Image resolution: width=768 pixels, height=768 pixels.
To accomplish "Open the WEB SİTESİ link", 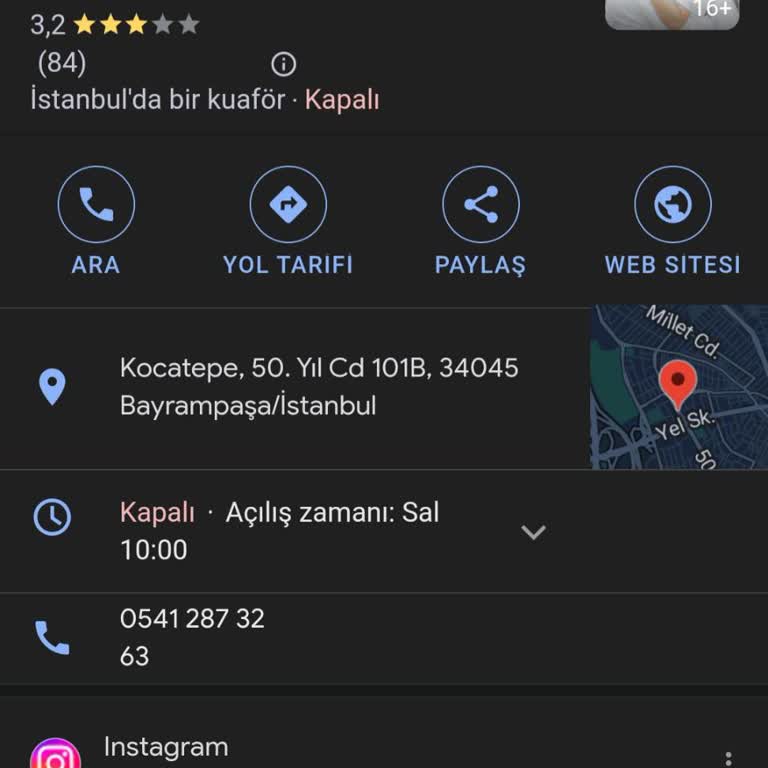I will (672, 205).
